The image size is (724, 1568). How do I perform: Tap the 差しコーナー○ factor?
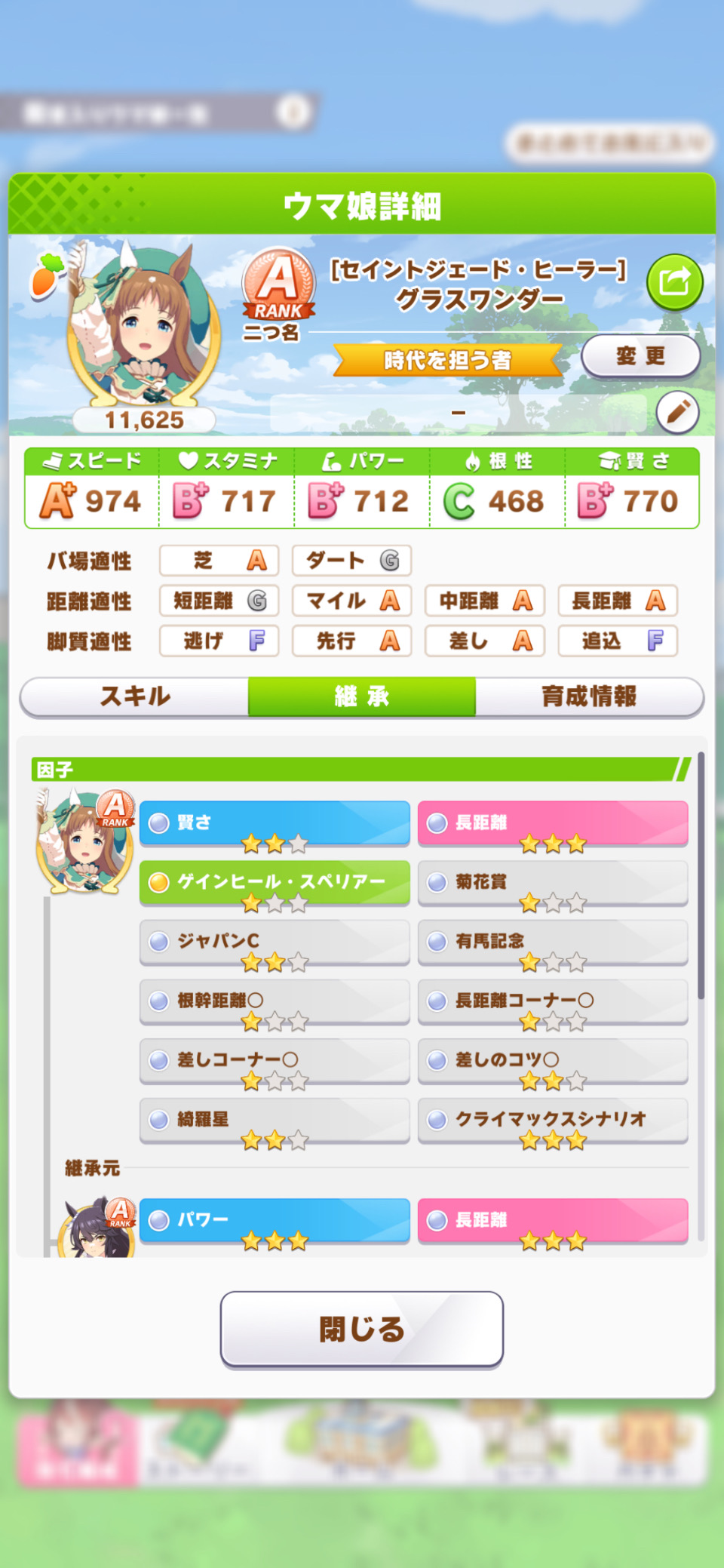pos(275,1060)
